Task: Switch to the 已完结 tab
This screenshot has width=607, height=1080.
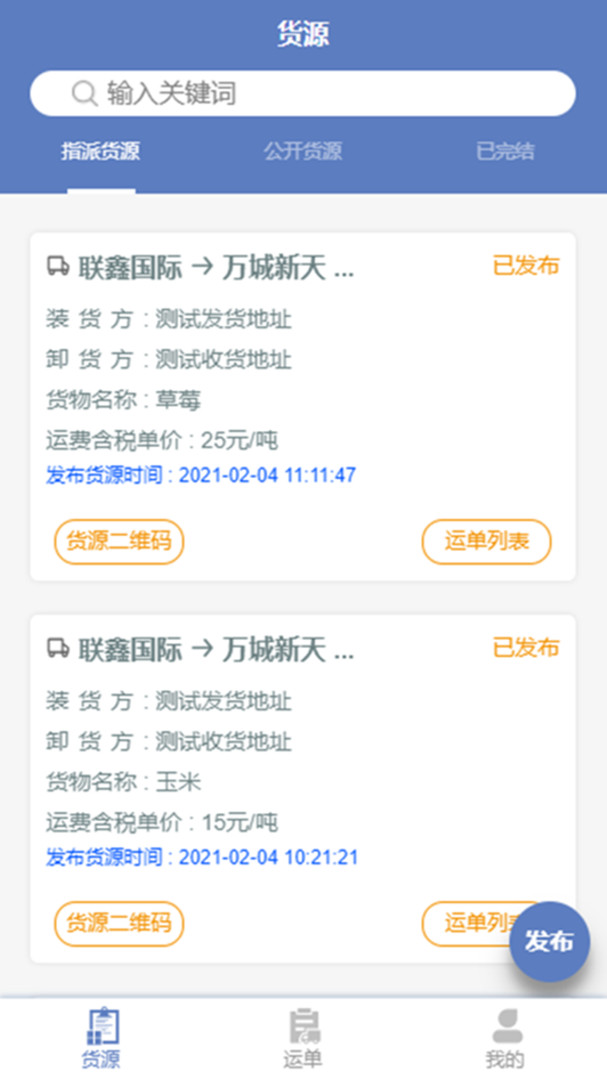Action: pos(505,151)
